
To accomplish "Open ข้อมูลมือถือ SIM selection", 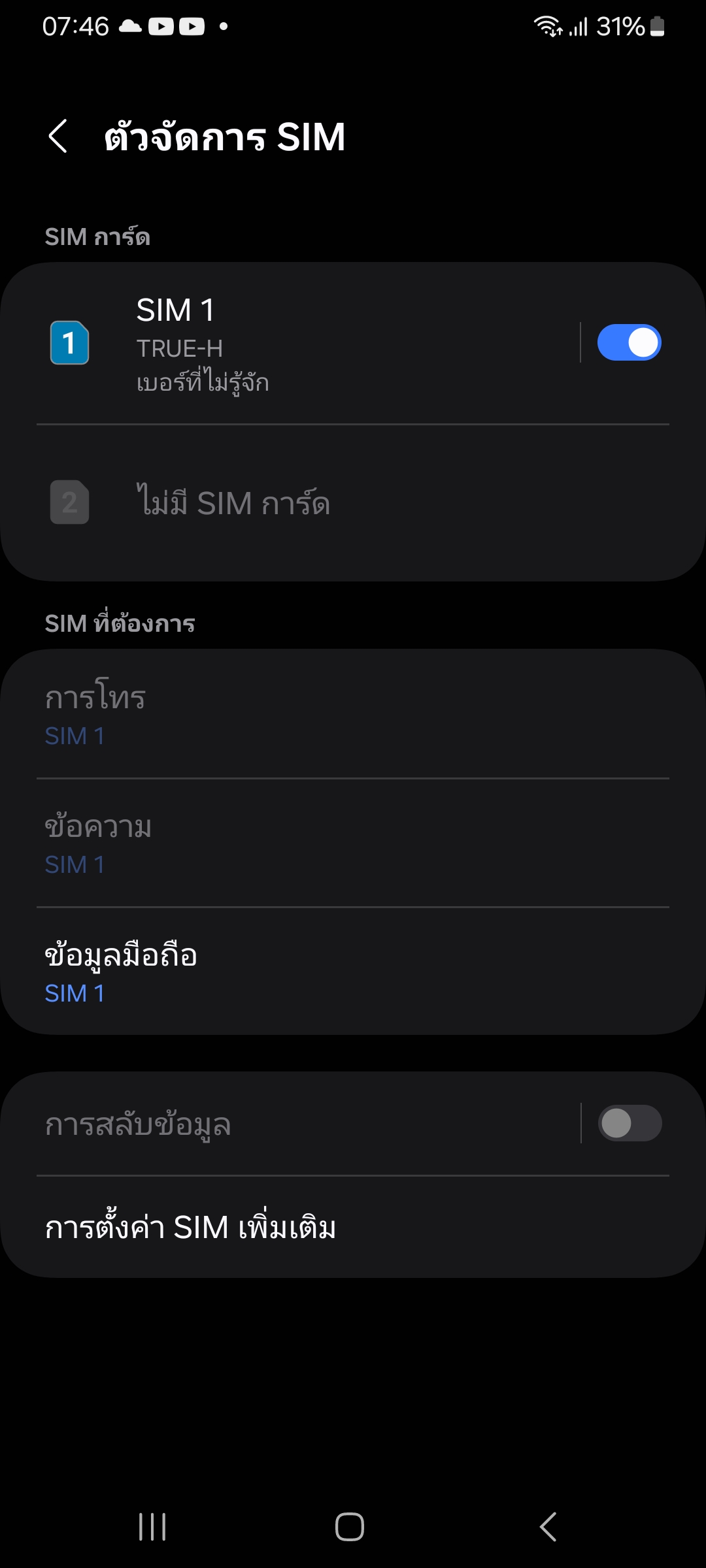I will coord(353,972).
